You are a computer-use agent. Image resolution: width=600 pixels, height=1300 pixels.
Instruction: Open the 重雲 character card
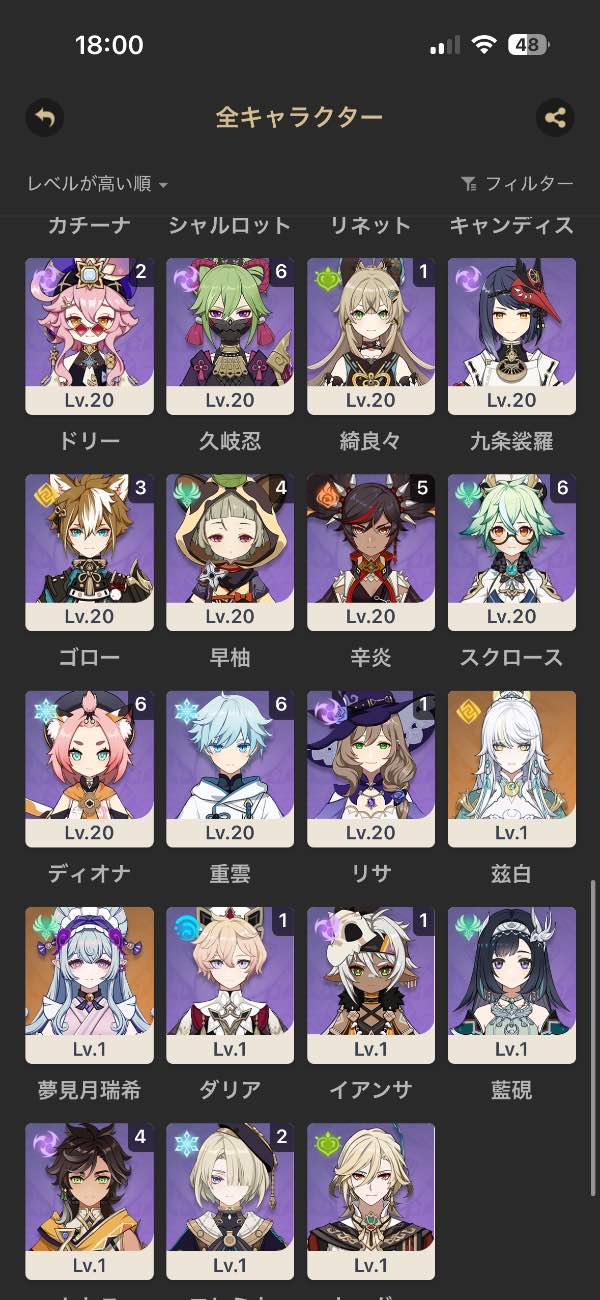(x=230, y=767)
